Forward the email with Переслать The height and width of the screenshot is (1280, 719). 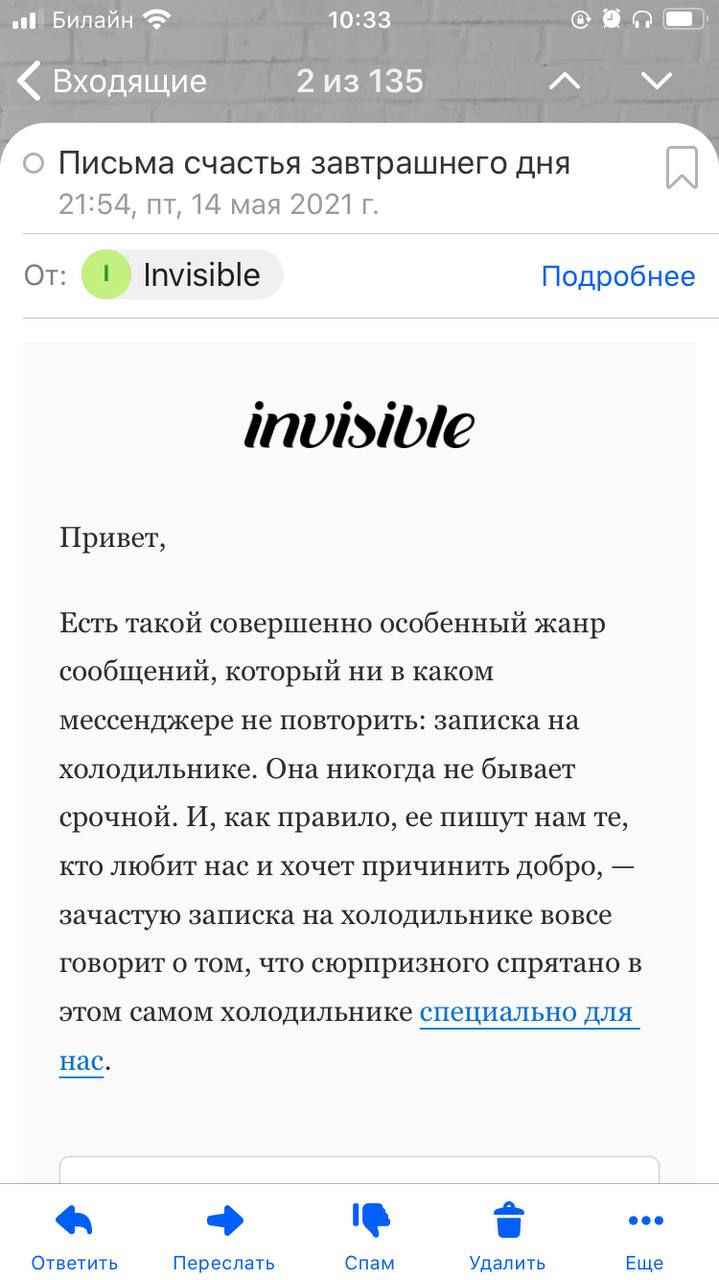point(224,1236)
